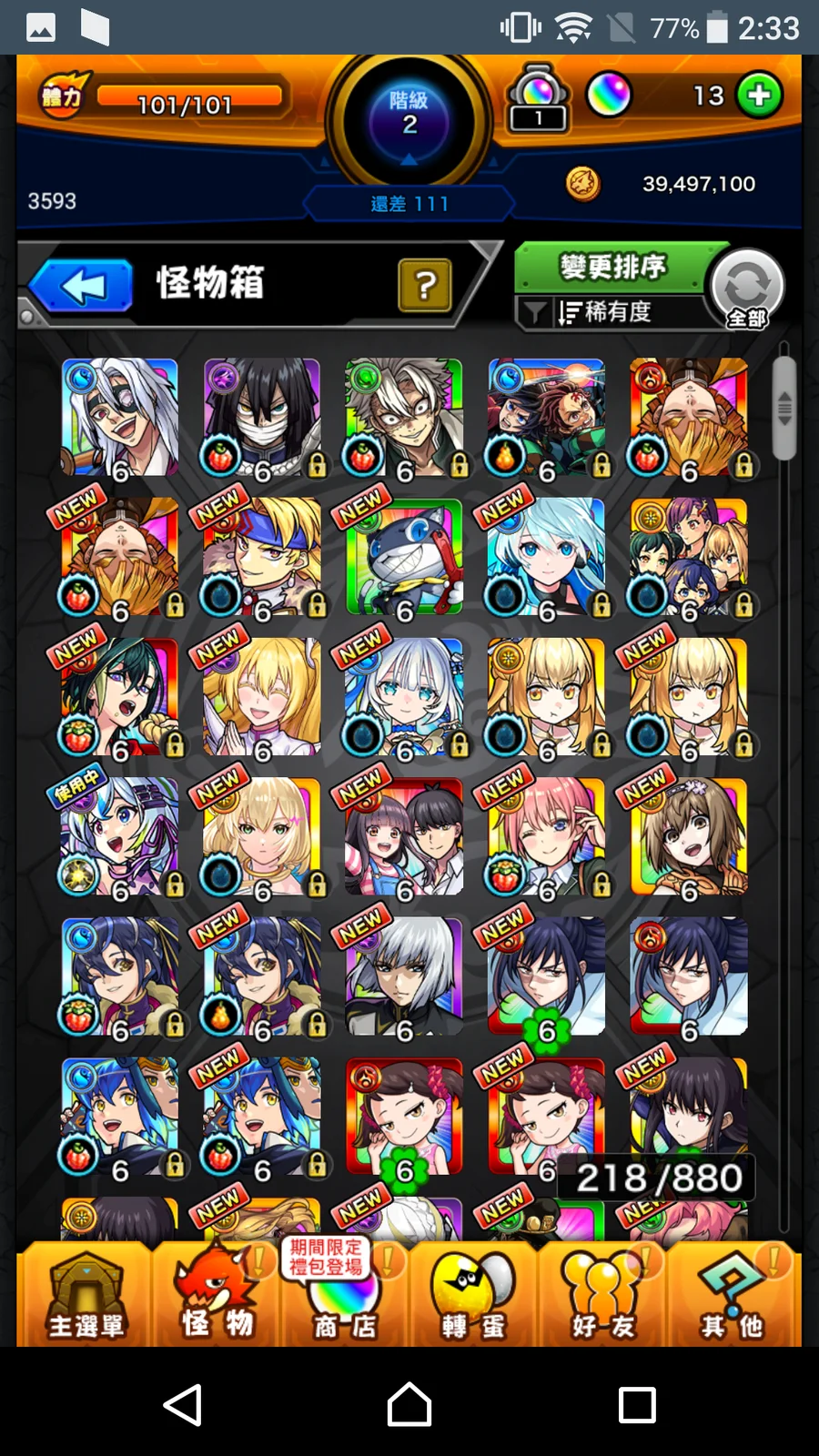
Task: Switch to the 怪物 tab
Action: pos(217,1294)
